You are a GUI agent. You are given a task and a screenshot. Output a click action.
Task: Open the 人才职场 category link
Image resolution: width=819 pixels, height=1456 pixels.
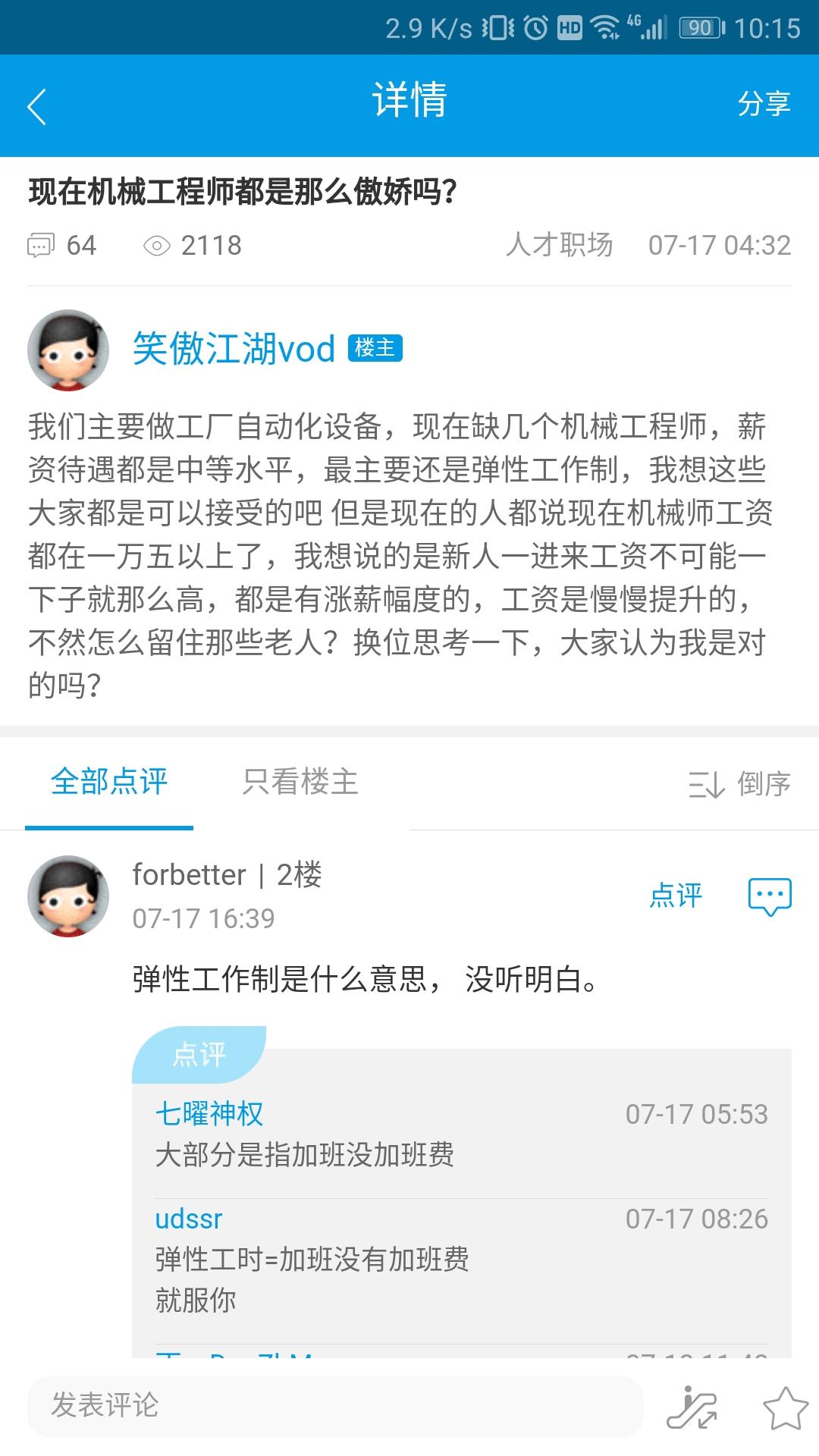[x=559, y=245]
